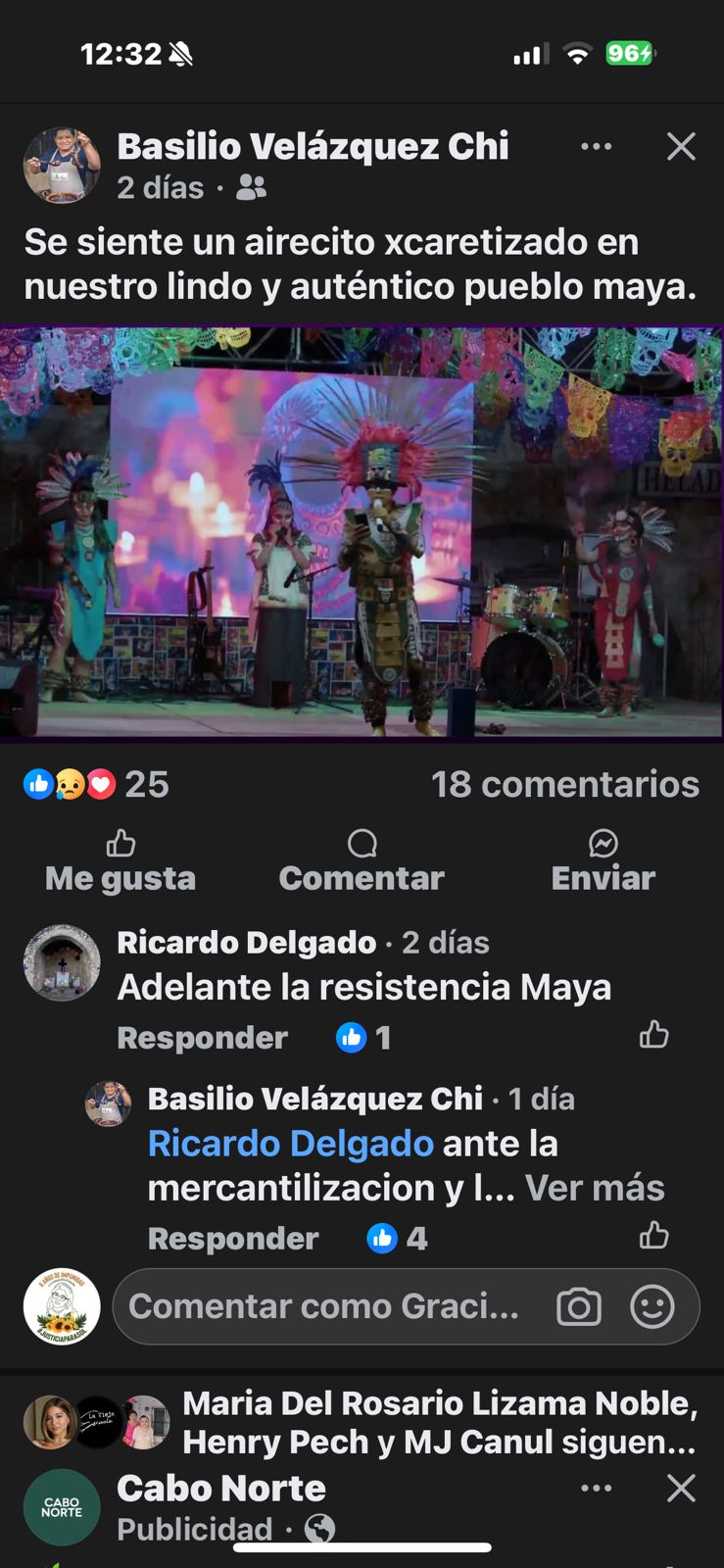This screenshot has height=1568, width=724.
Task: Close the Cabo Norte ad
Action: click(681, 1489)
